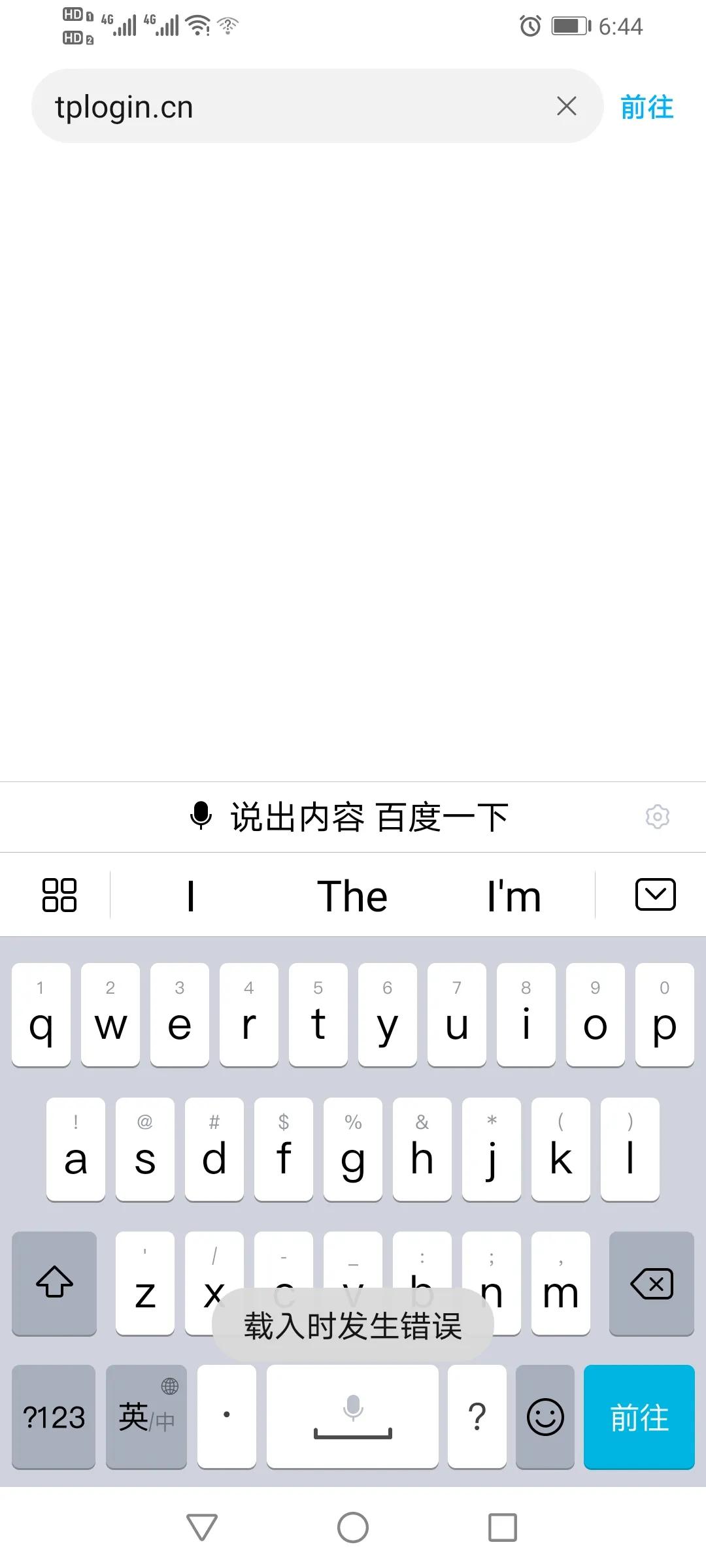Tap the emoji smiley icon
This screenshot has width=706, height=1568.
(545, 1418)
